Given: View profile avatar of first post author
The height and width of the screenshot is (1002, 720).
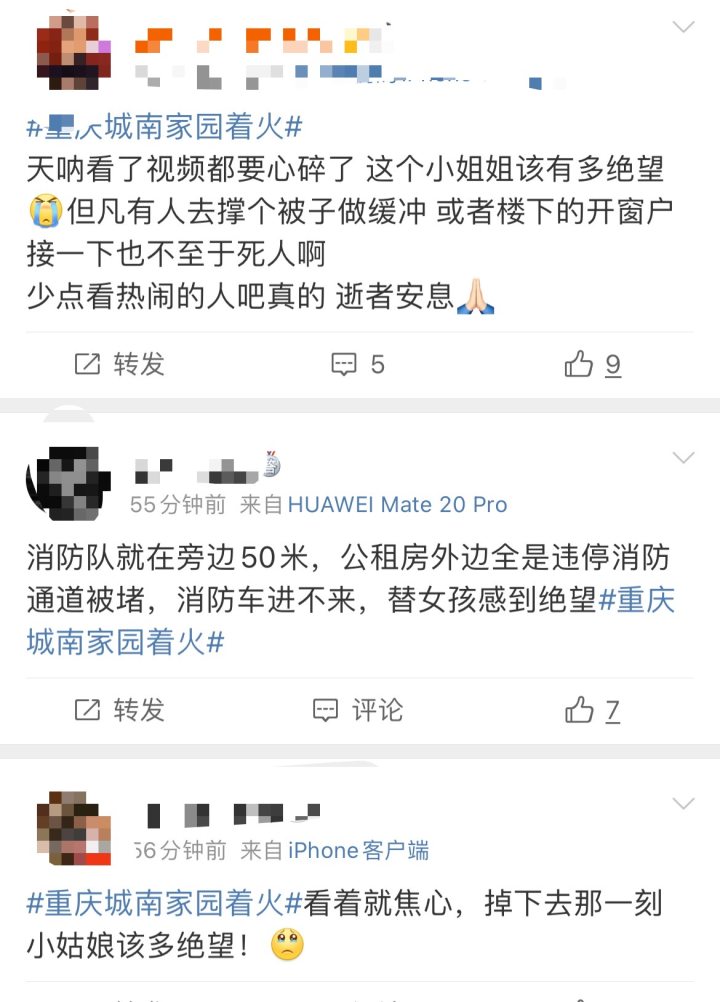Looking at the screenshot, I should point(73,54).
